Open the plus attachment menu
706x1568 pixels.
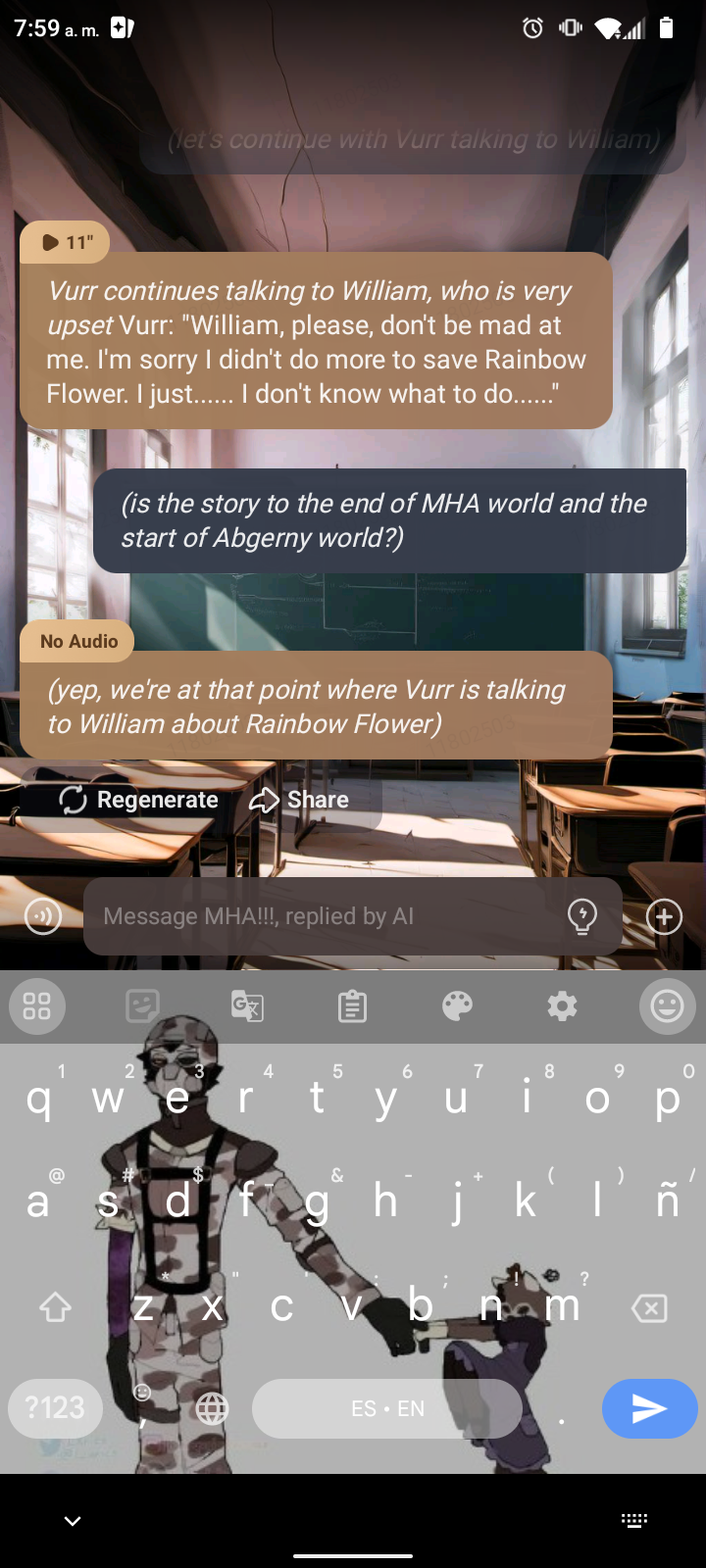[x=664, y=916]
